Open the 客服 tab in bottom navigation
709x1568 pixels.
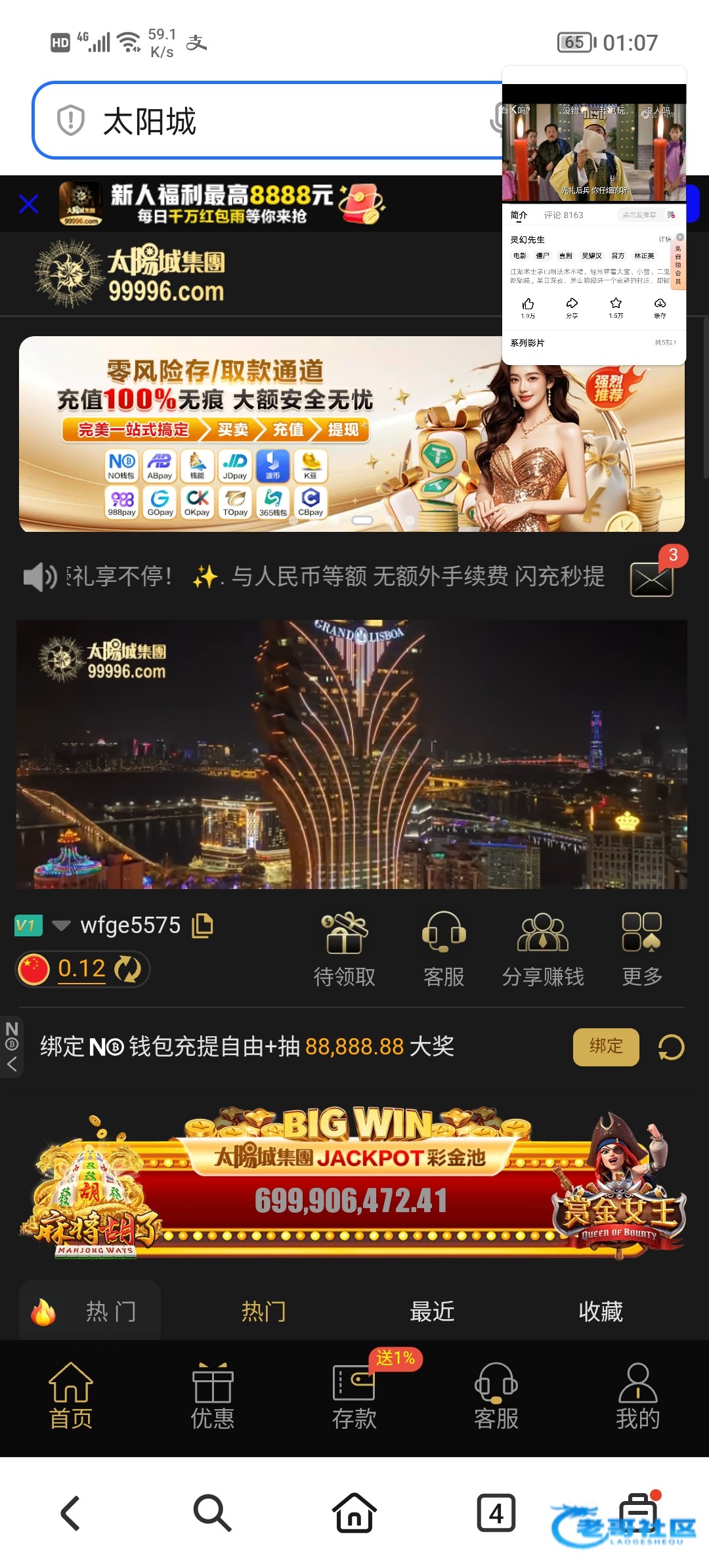click(x=496, y=1396)
